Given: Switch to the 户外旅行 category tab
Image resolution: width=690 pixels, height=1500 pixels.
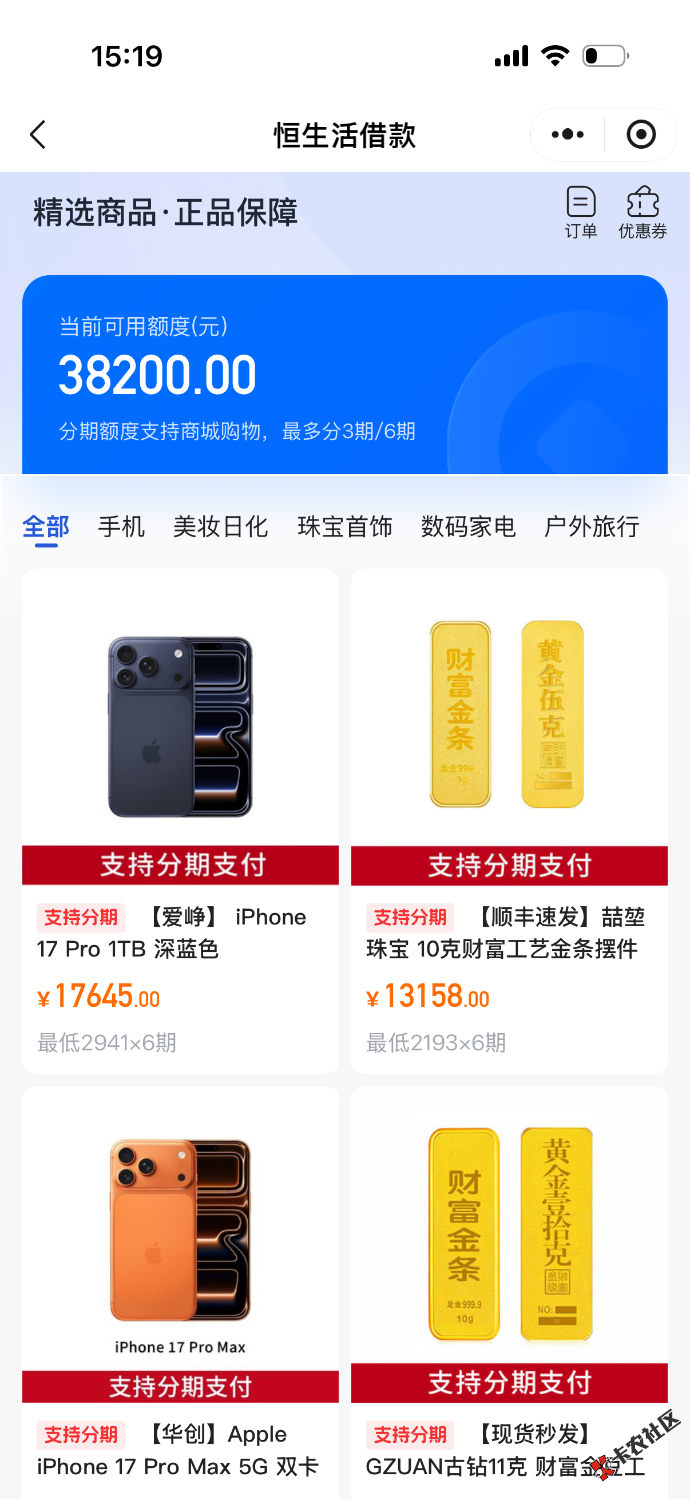Looking at the screenshot, I should [x=592, y=527].
